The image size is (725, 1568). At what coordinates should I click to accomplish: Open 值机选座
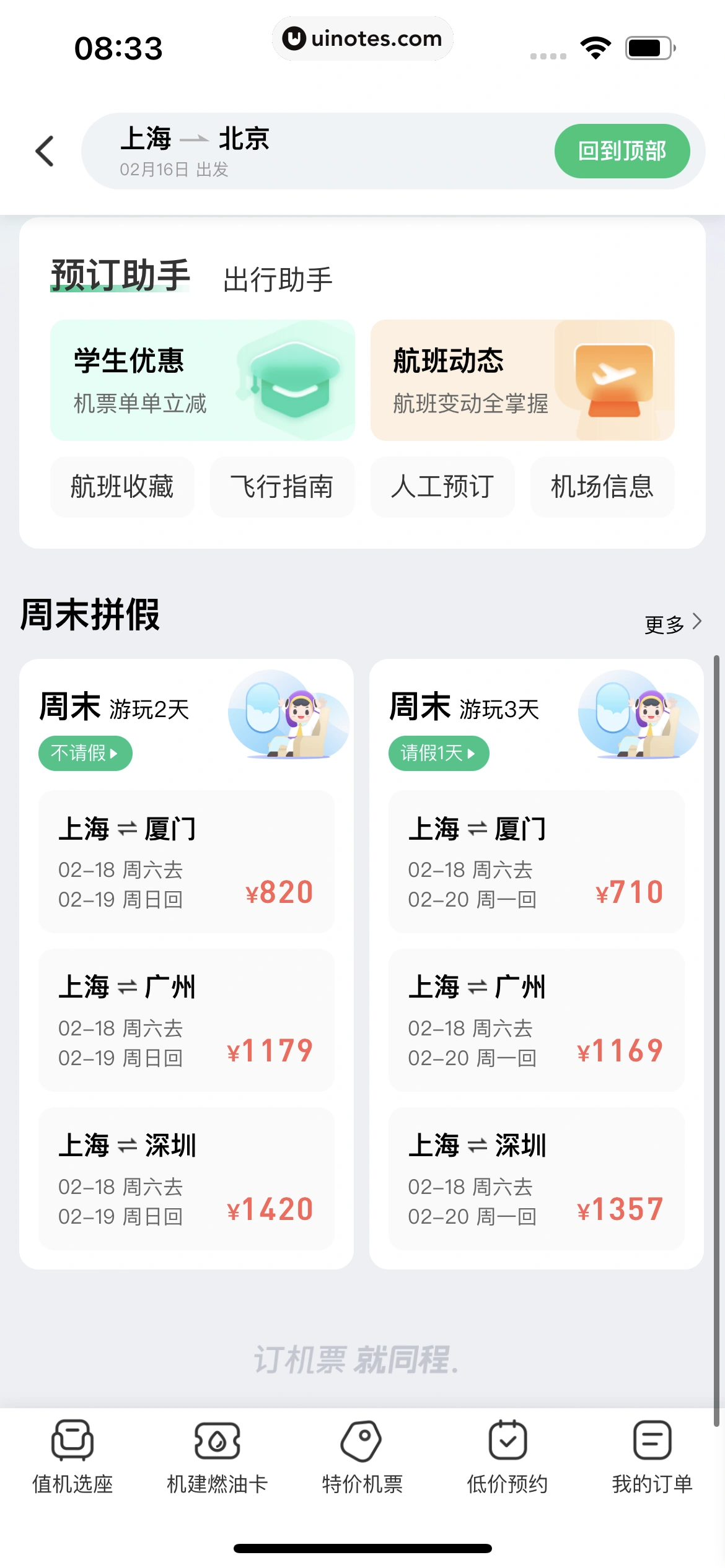point(72,1457)
